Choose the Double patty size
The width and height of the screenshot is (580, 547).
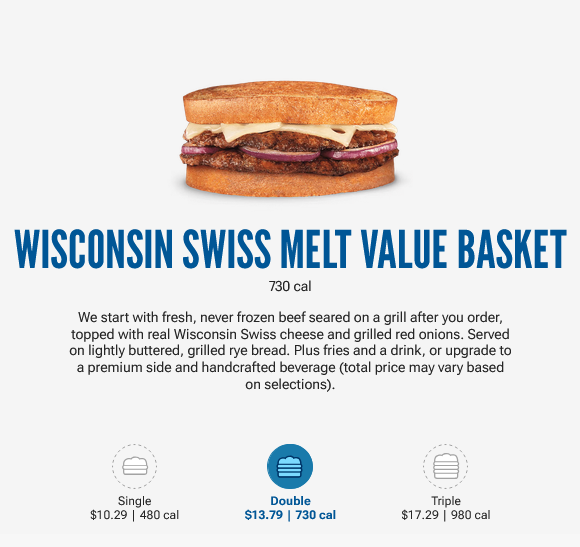[290, 466]
